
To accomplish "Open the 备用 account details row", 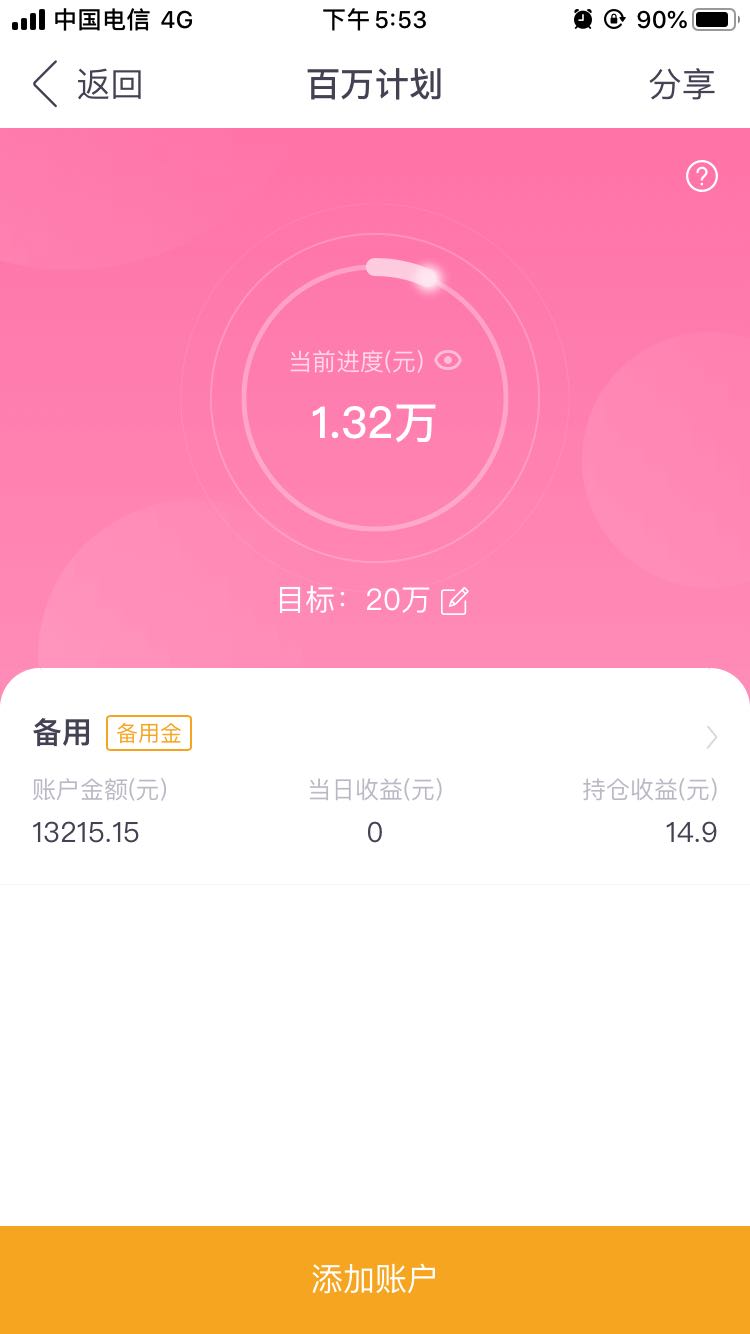I will (375, 777).
